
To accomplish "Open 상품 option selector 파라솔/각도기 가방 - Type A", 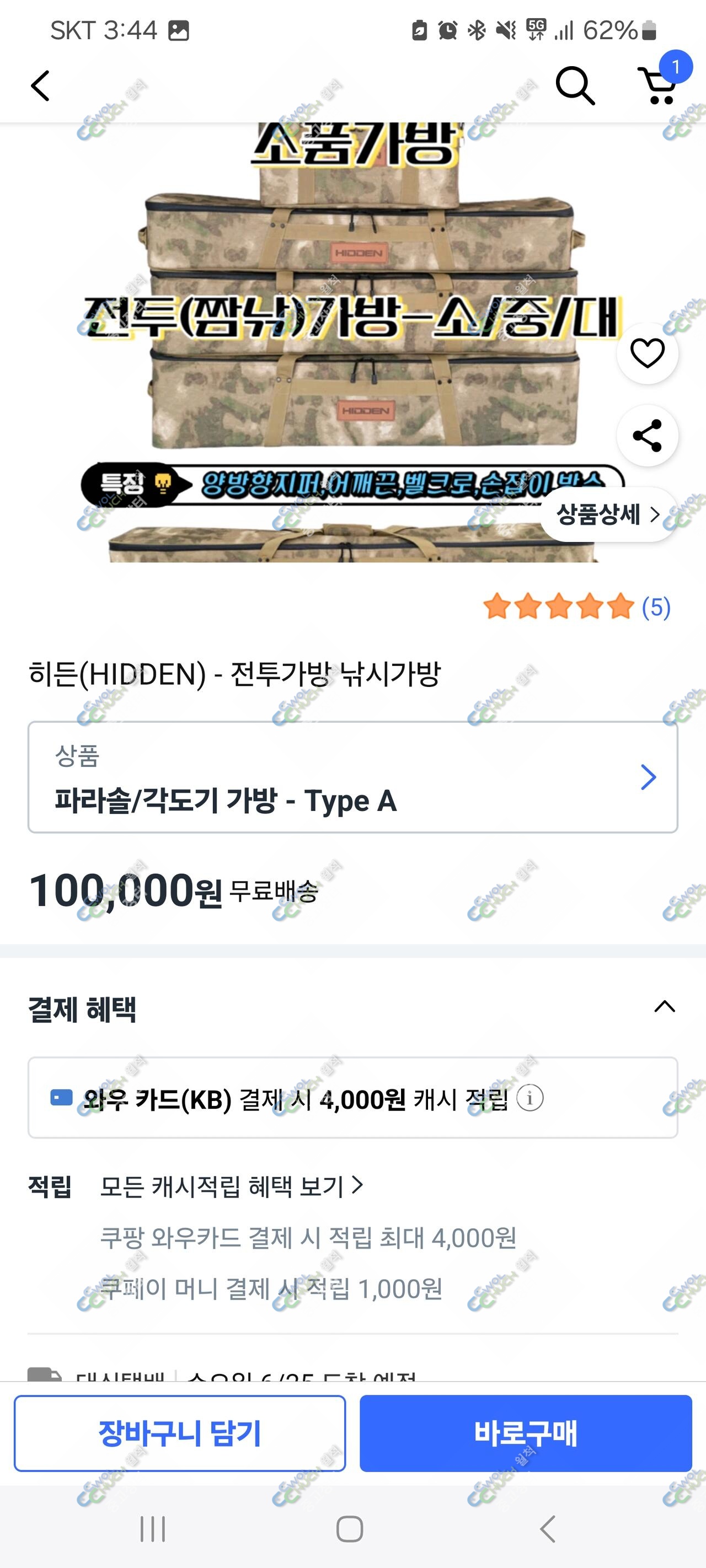I will 352,777.
